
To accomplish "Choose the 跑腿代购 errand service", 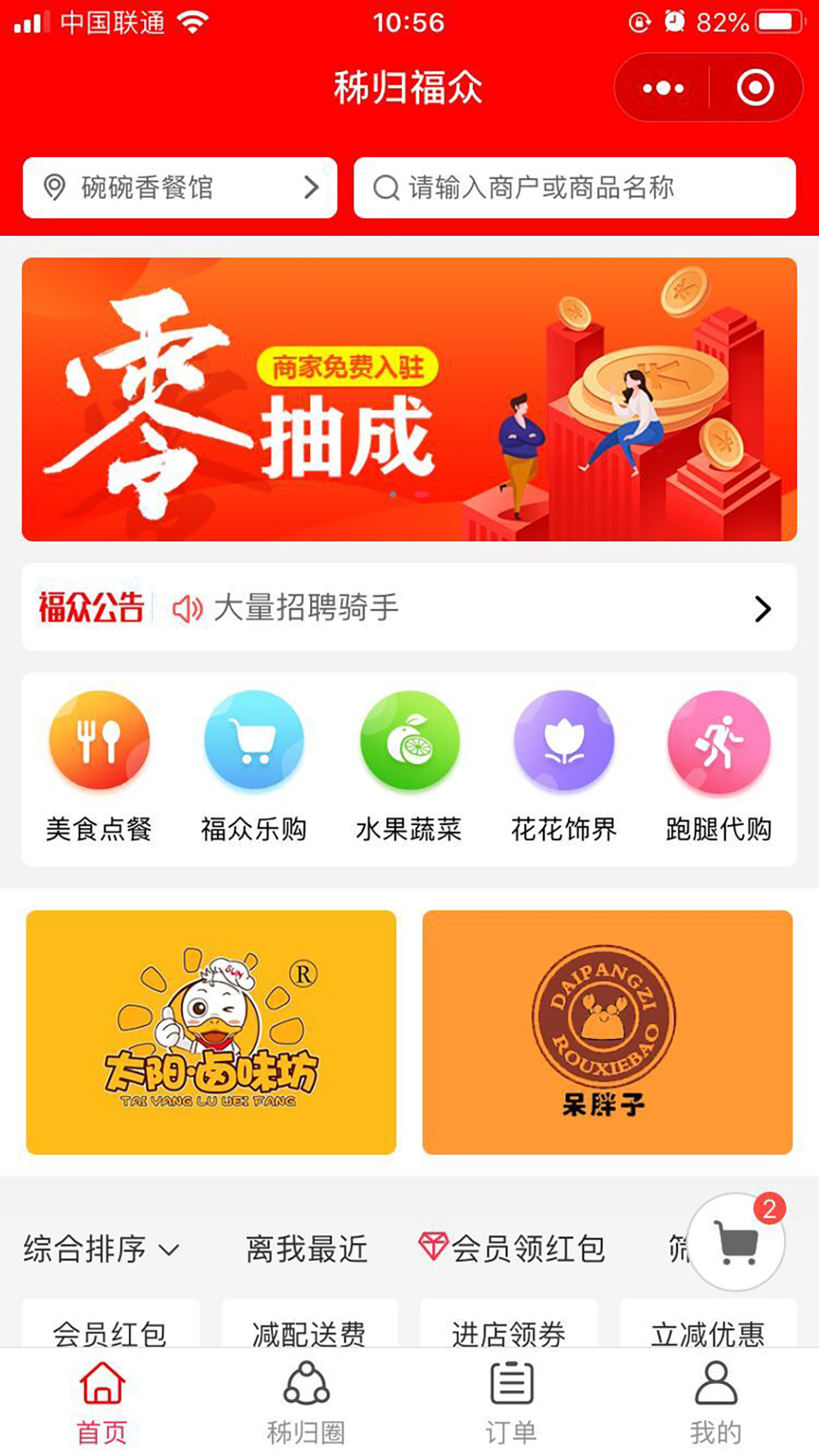I will pyautogui.click(x=718, y=766).
